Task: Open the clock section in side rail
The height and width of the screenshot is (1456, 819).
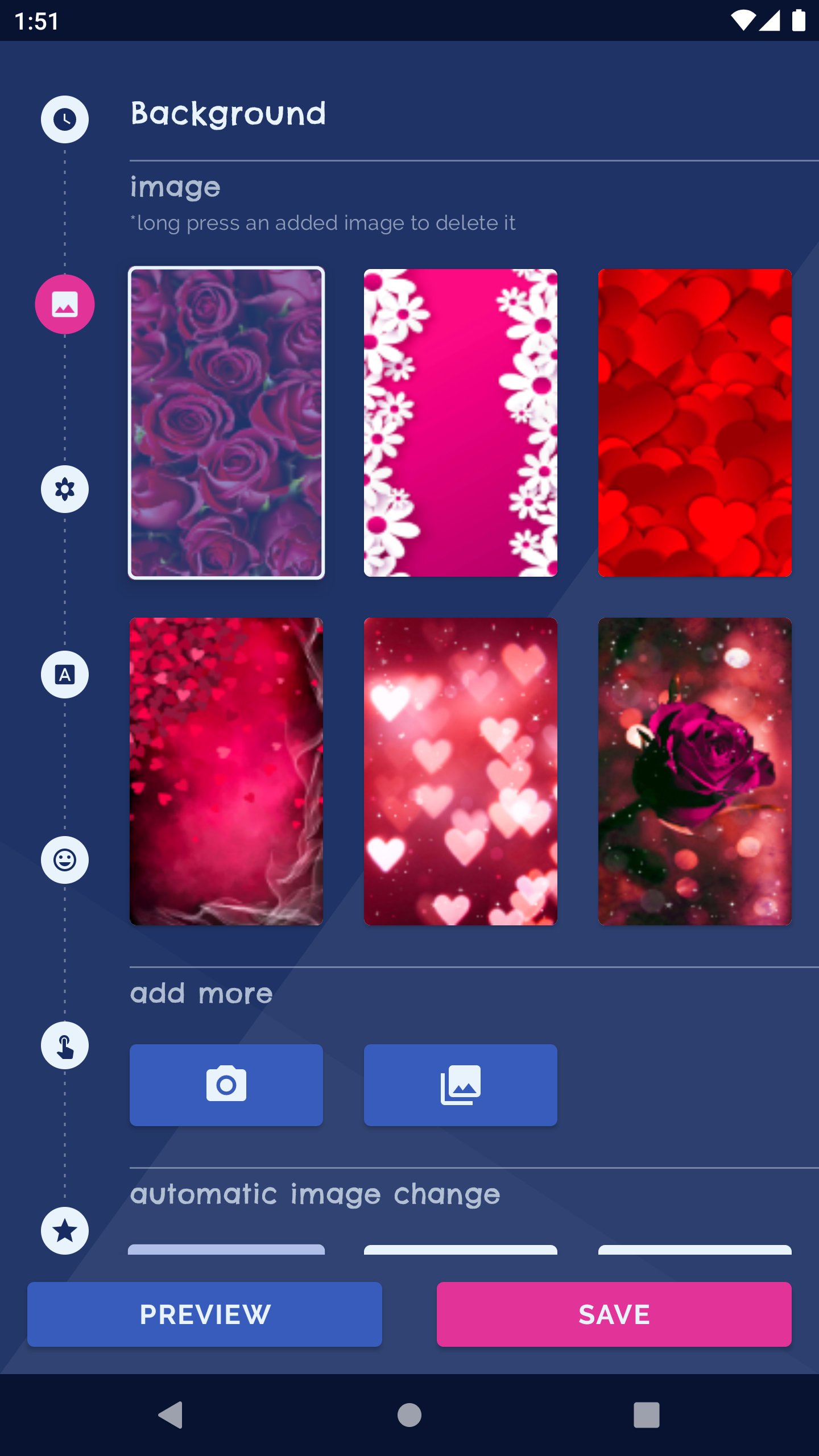Action: coord(65,119)
